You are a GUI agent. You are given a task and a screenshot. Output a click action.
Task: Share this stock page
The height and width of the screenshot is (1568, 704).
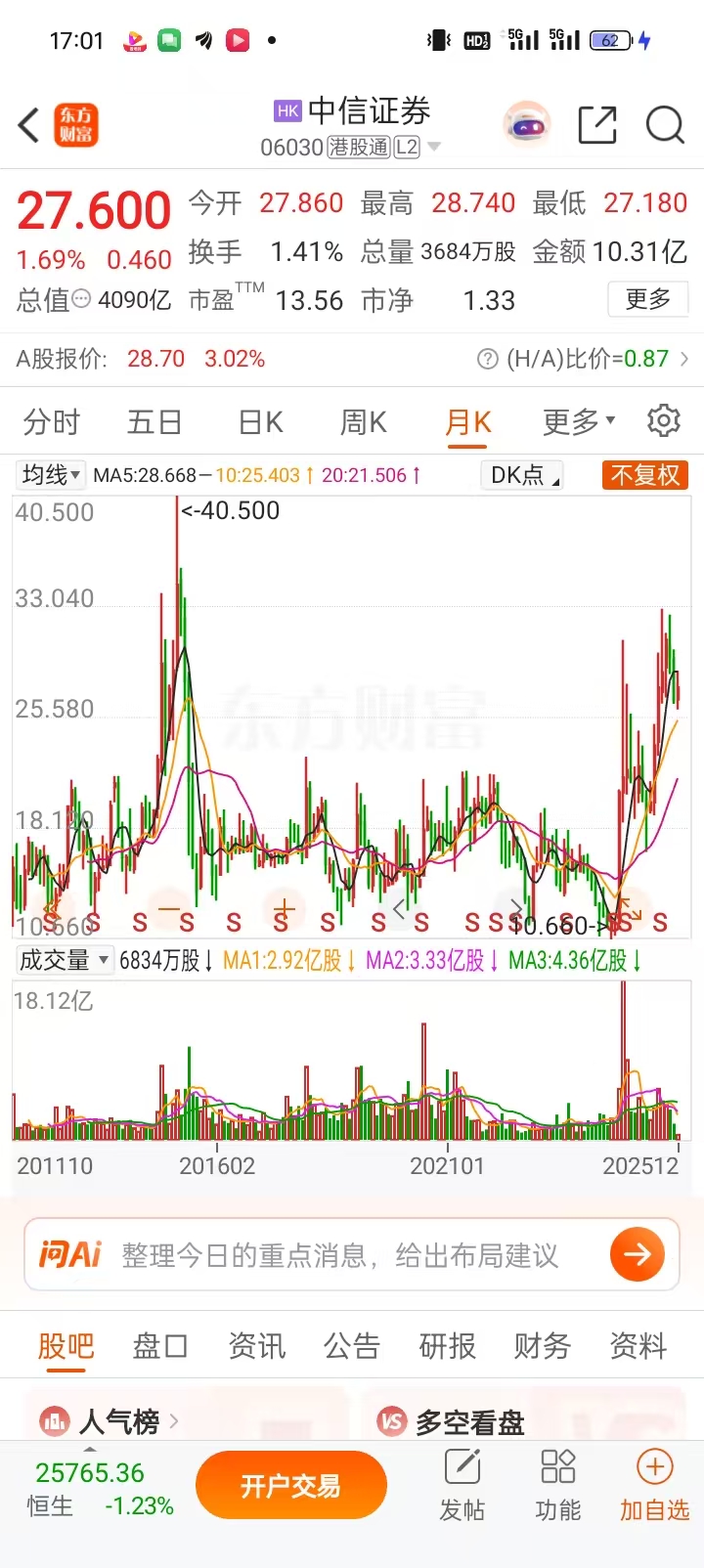coord(596,125)
